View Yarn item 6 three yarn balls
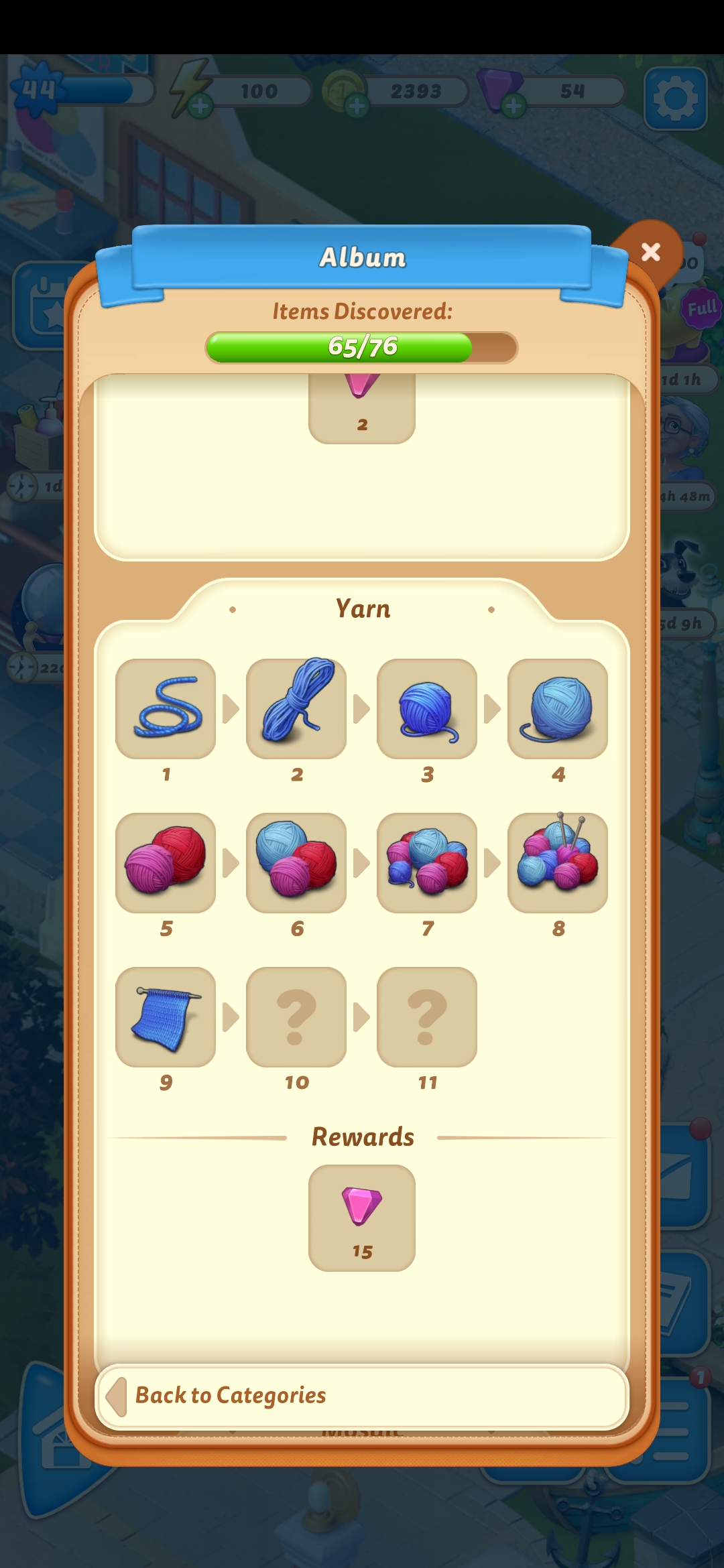The width and height of the screenshot is (724, 1568). [x=296, y=863]
